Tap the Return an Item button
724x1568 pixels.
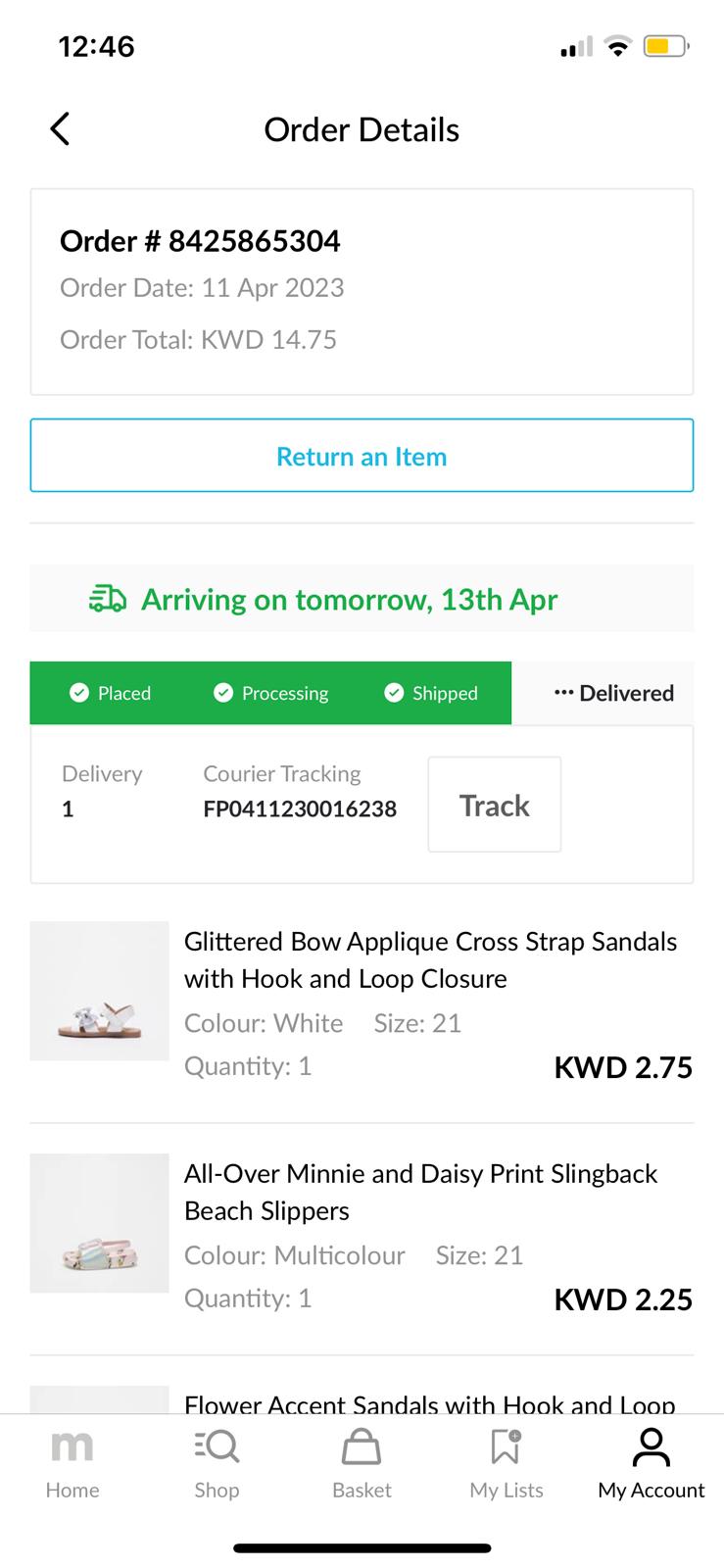tap(362, 456)
